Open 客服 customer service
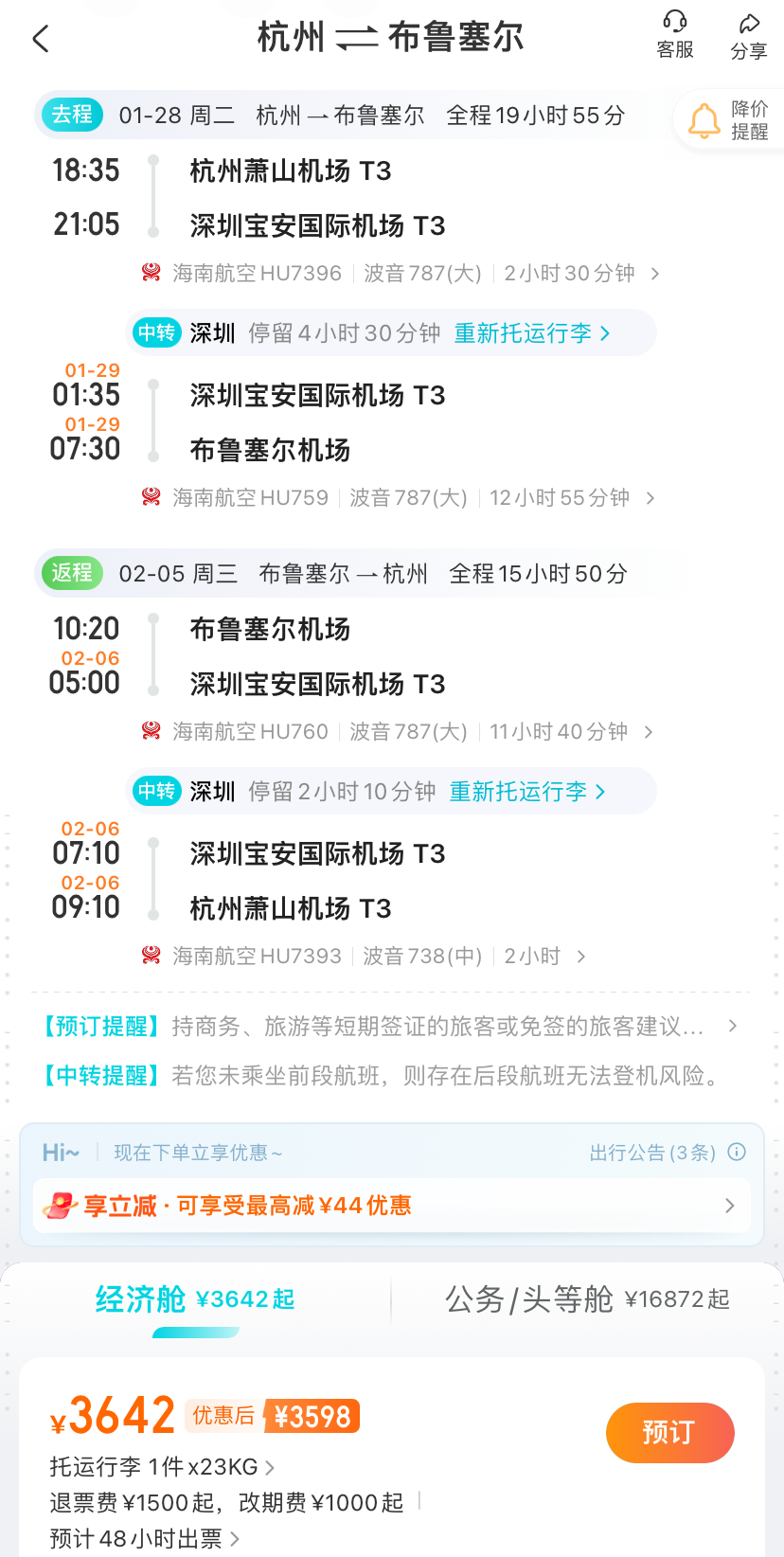This screenshot has height=1557, width=784. [674, 35]
